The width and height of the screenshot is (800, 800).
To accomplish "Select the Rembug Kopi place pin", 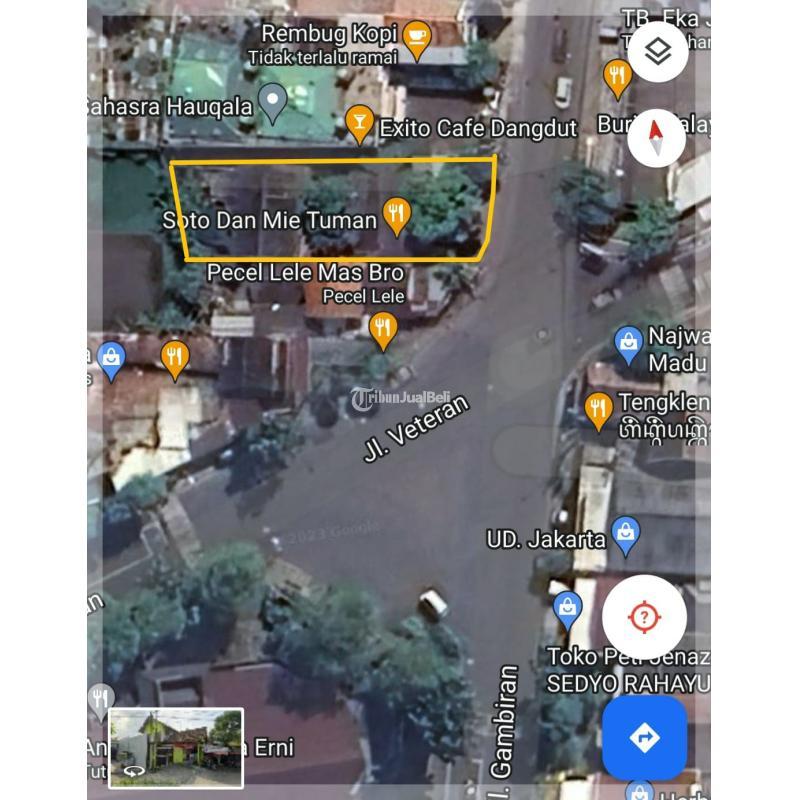I will [x=416, y=37].
